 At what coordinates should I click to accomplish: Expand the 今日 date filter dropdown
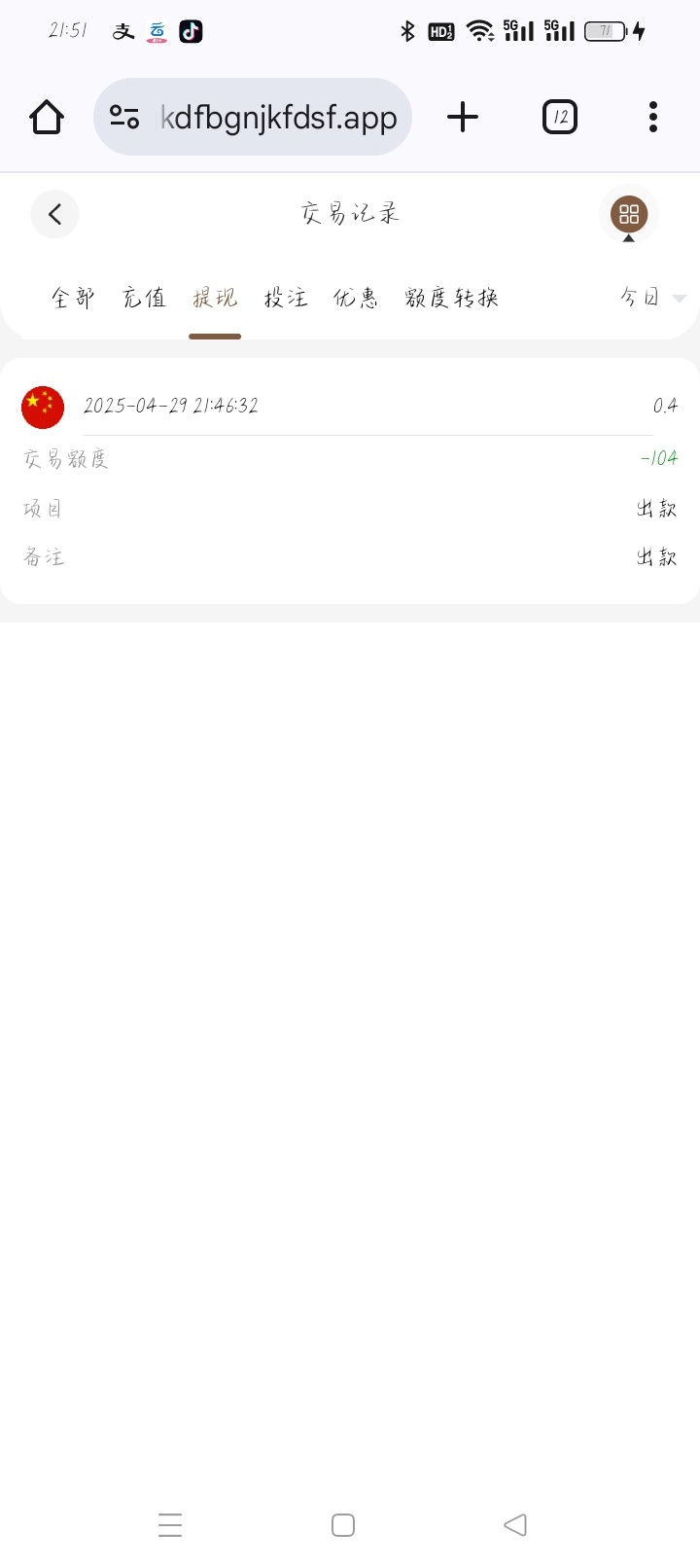652,298
